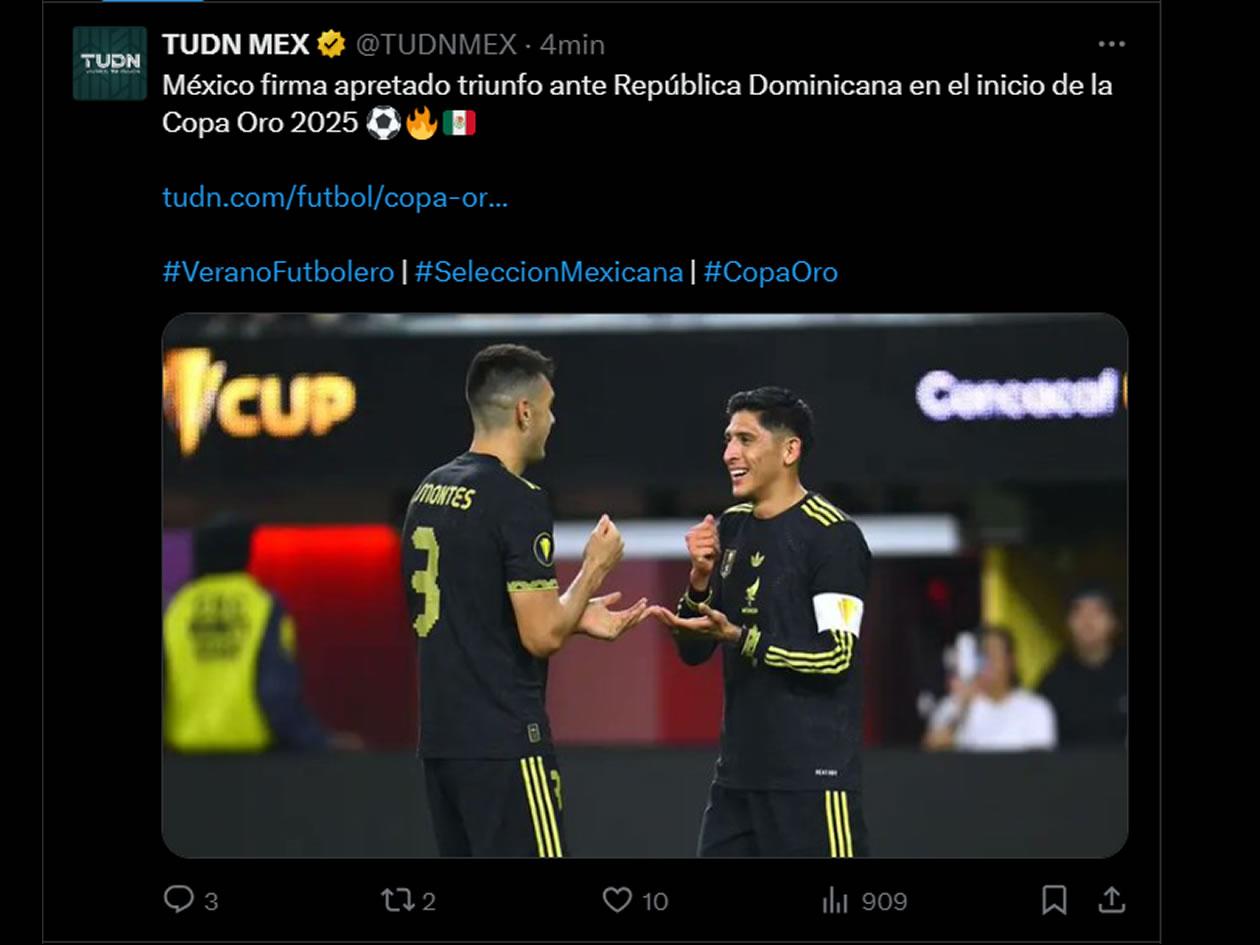Screen dimensions: 1260x945
Task: Open the #SeleccionMexicana hashtag
Action: 548,271
